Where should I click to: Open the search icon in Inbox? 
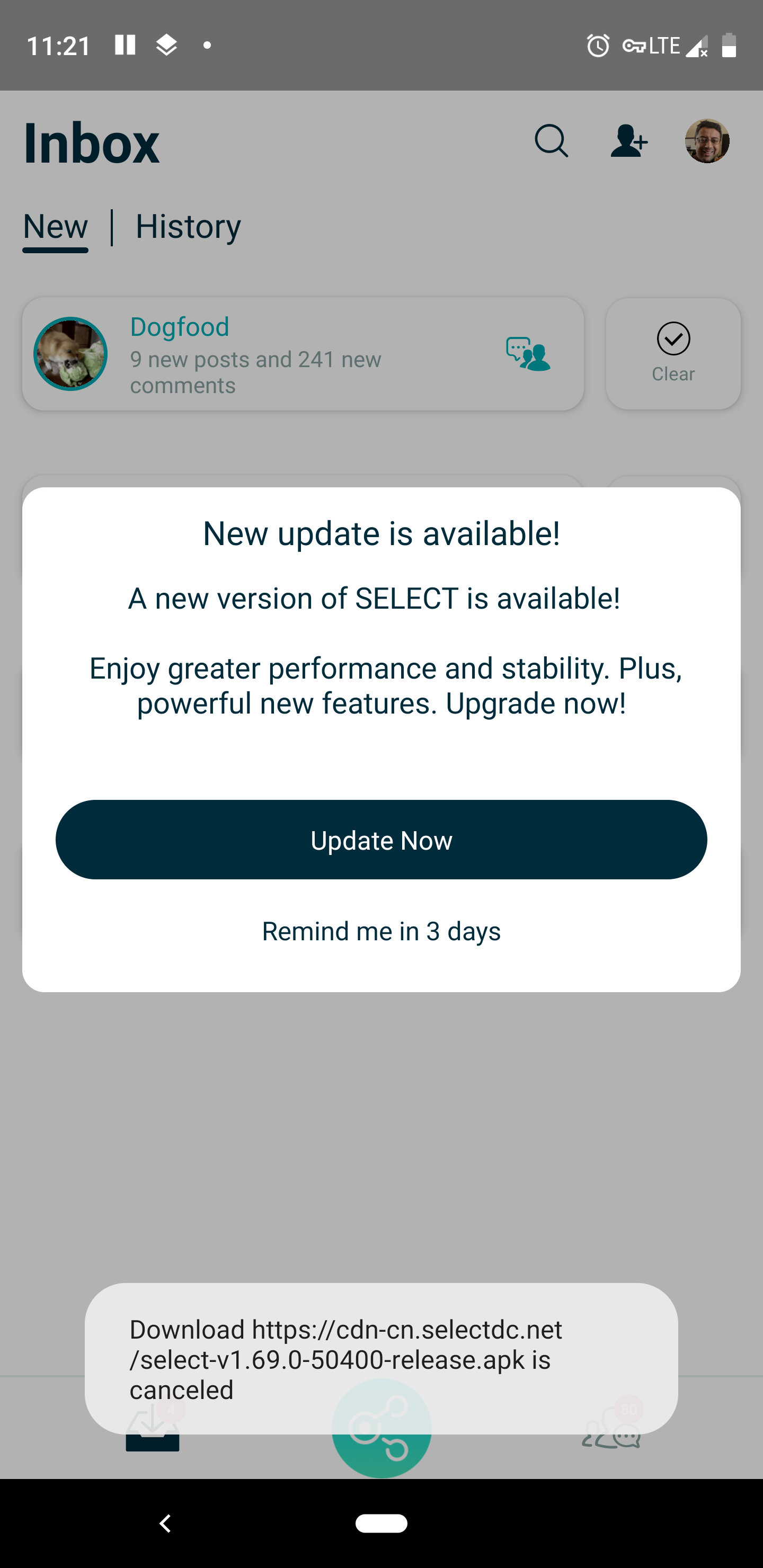click(551, 142)
